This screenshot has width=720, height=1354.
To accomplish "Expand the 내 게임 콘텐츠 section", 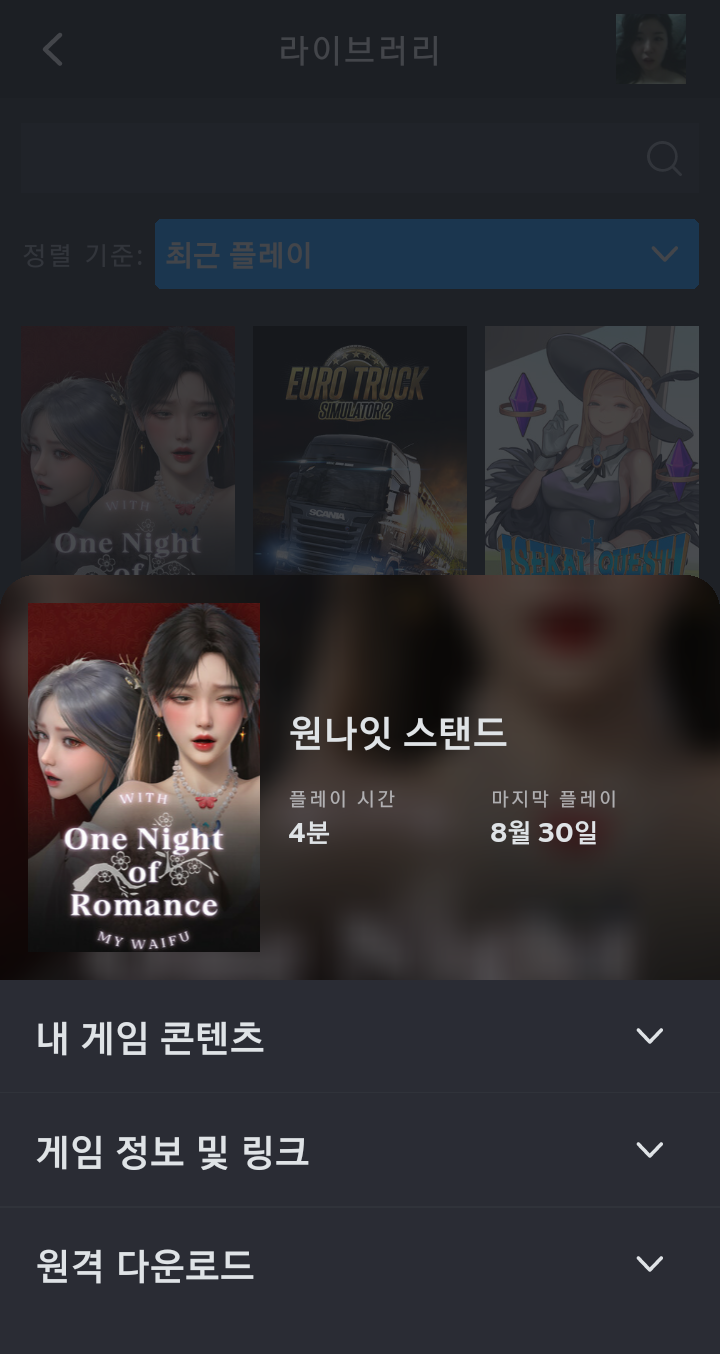I will coord(360,1037).
